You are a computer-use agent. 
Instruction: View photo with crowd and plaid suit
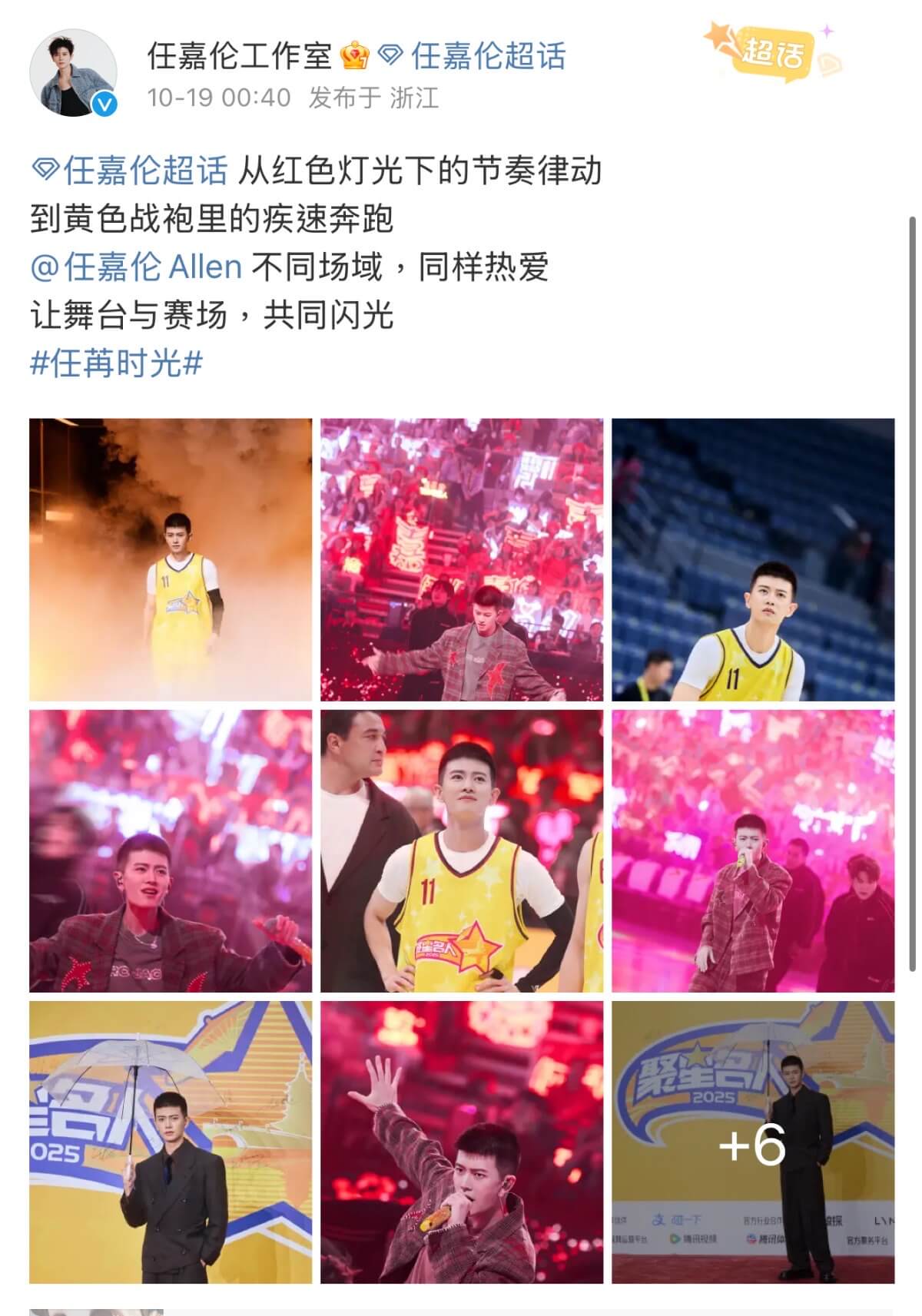click(461, 559)
